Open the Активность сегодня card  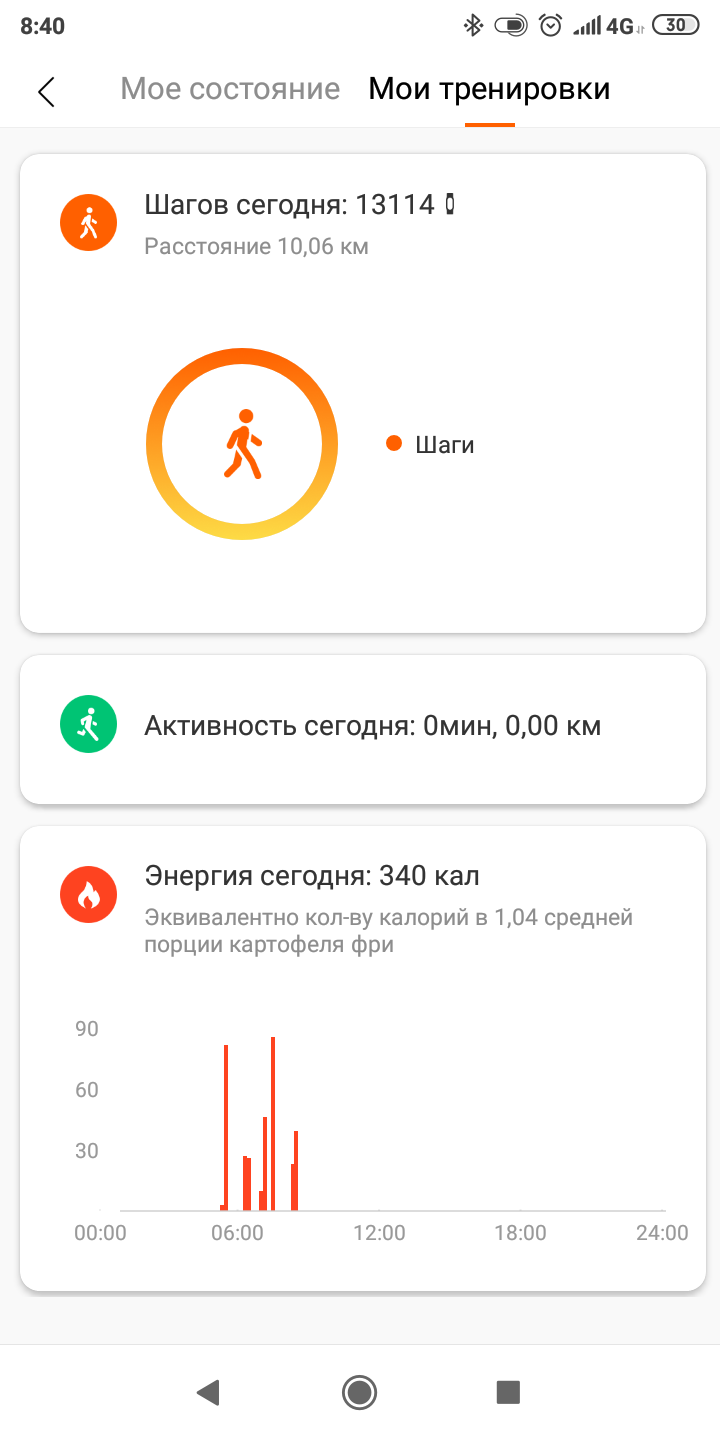tap(362, 727)
